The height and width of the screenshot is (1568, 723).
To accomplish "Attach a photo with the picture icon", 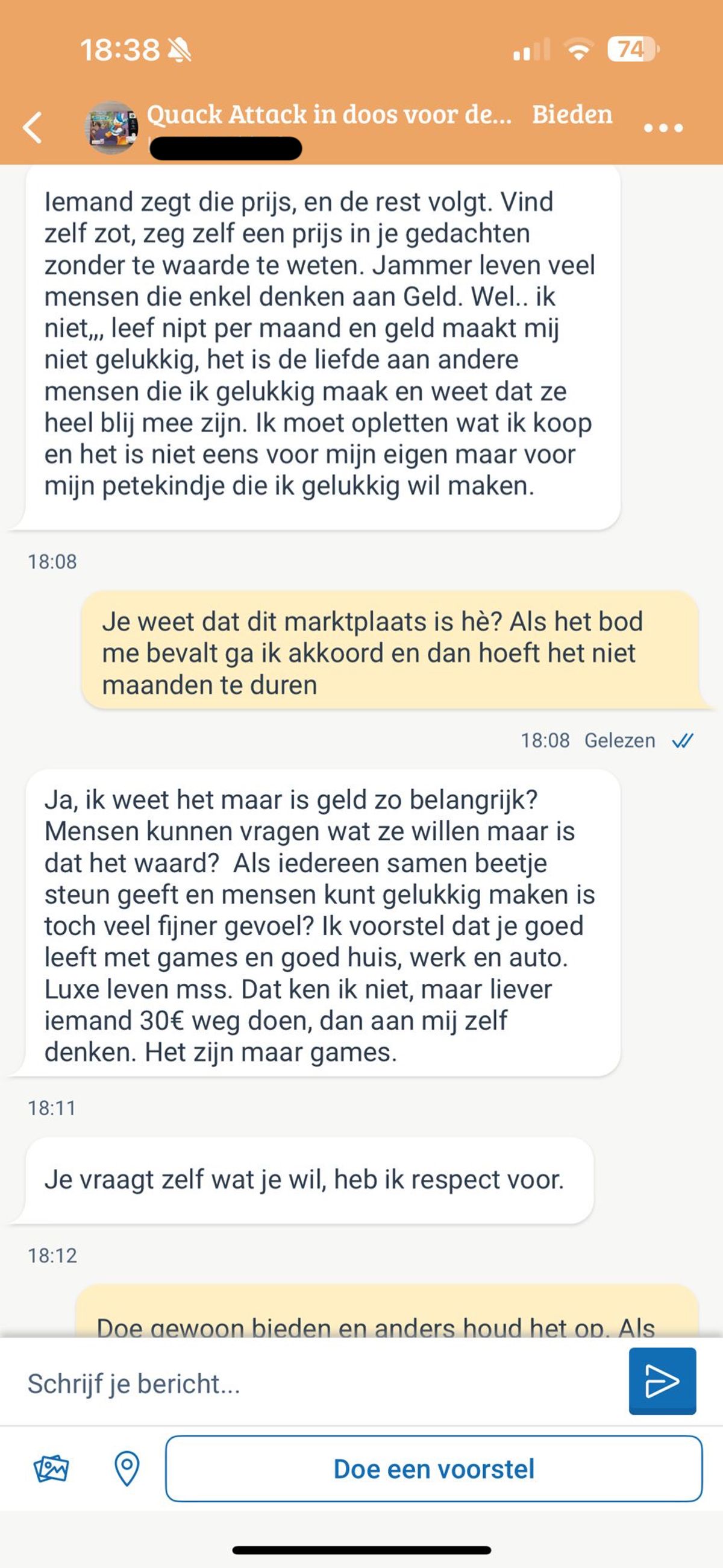I will [51, 1469].
